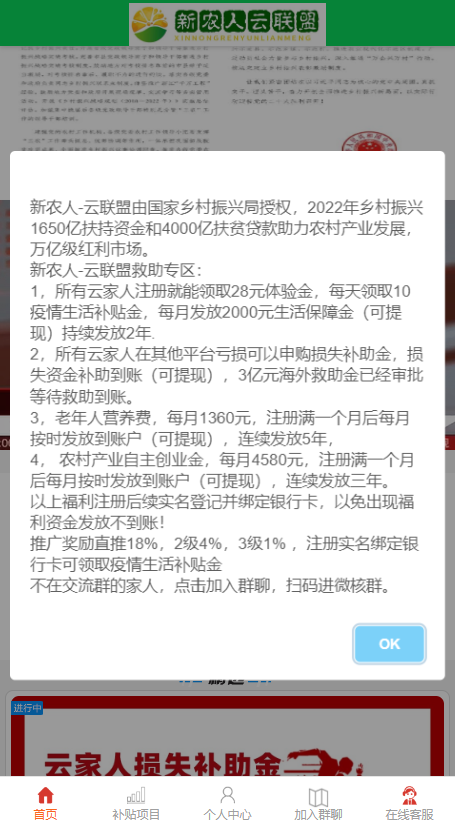455x831 pixels.
Task: Contact 在线客服 support
Action: pyautogui.click(x=409, y=803)
